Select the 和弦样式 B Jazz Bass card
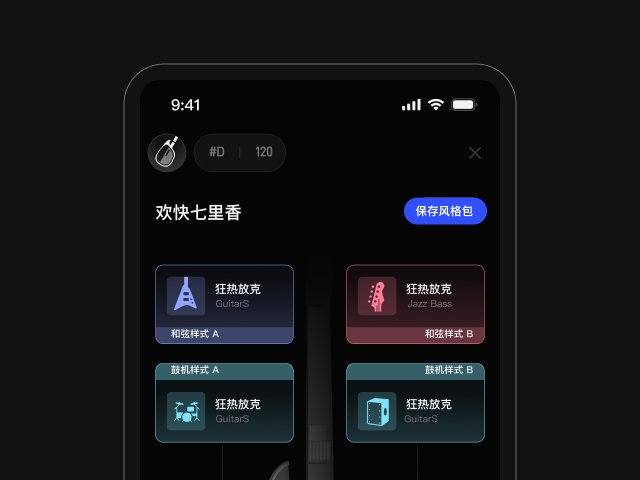640x480 pixels. tap(415, 303)
